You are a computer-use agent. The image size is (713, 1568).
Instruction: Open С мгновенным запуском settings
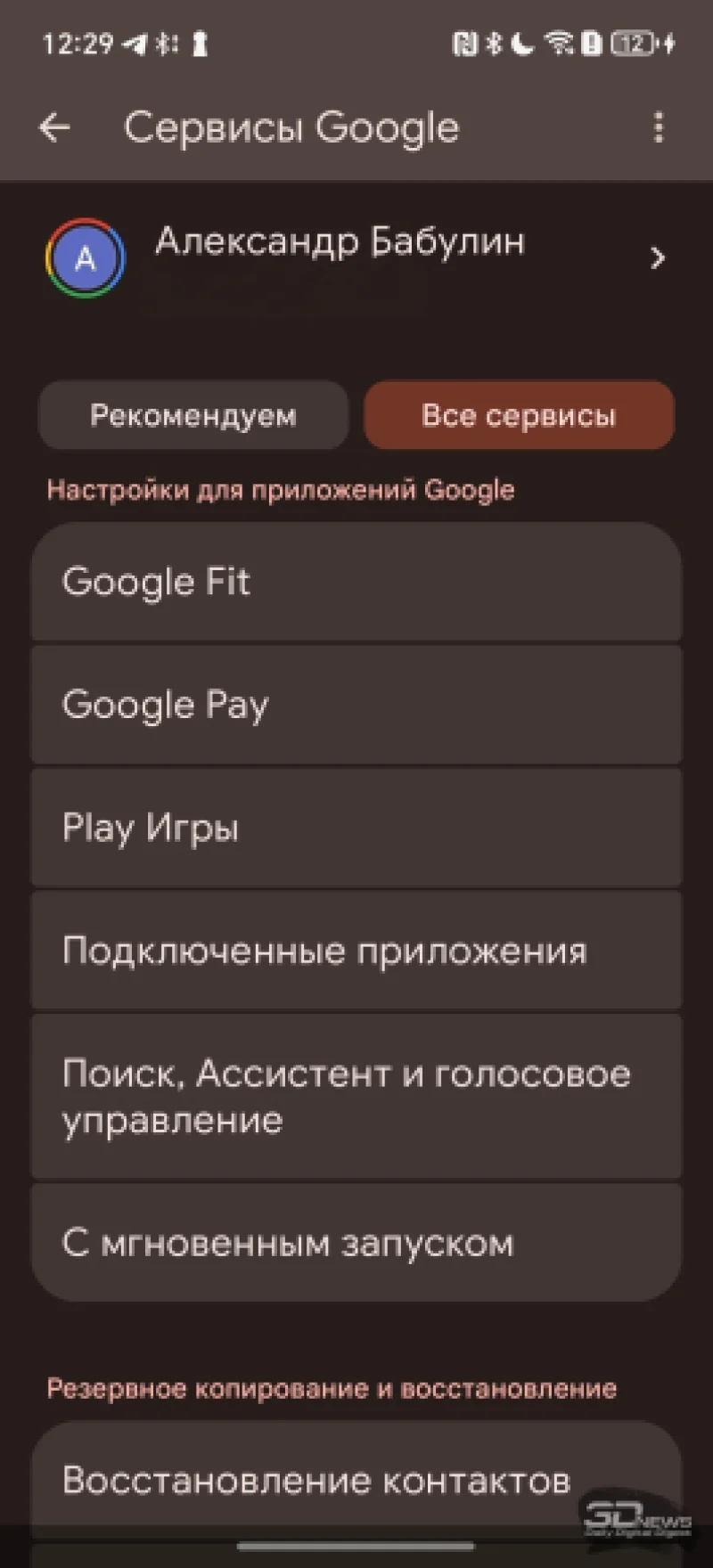pyautogui.click(x=356, y=1243)
